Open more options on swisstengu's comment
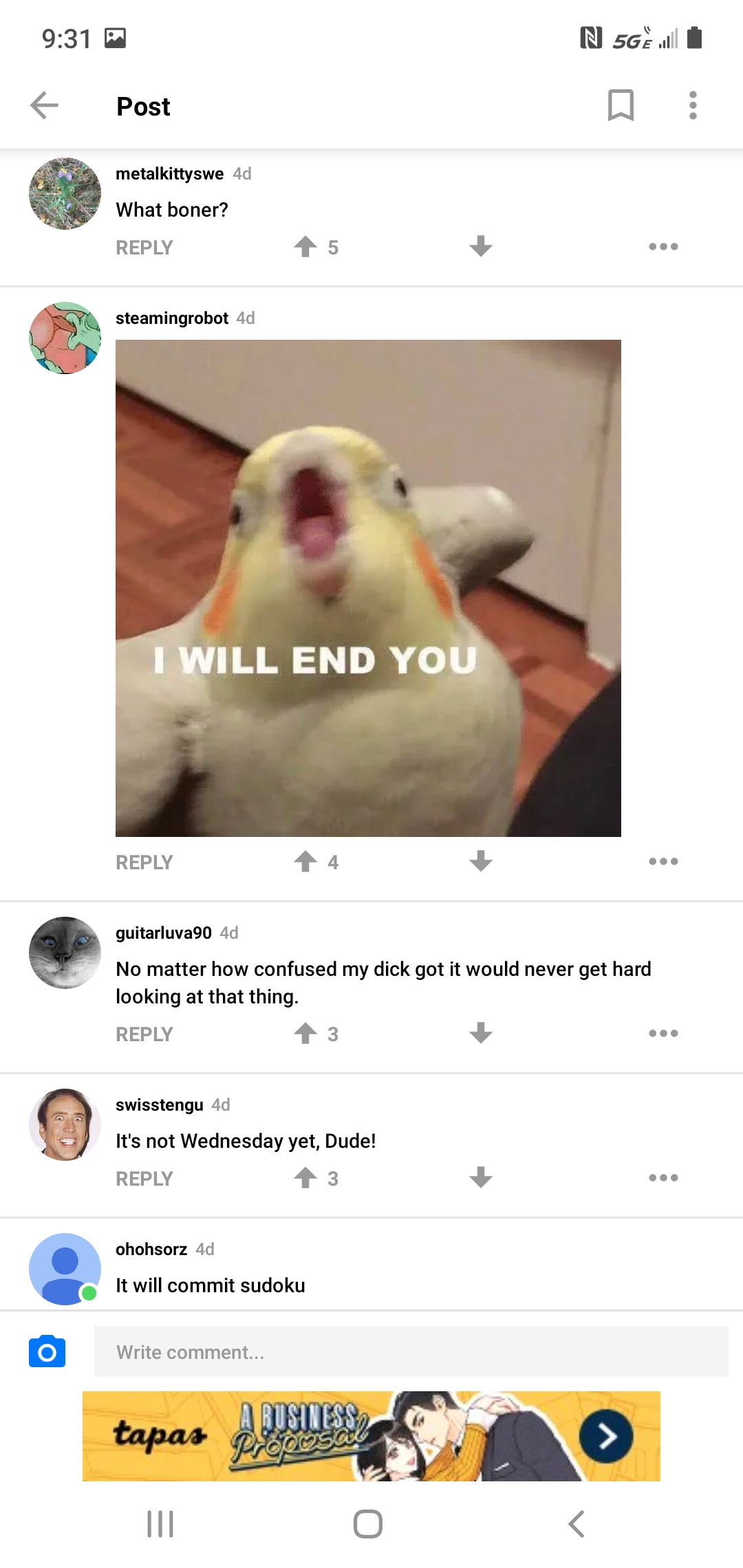The image size is (743, 1568). (663, 1177)
